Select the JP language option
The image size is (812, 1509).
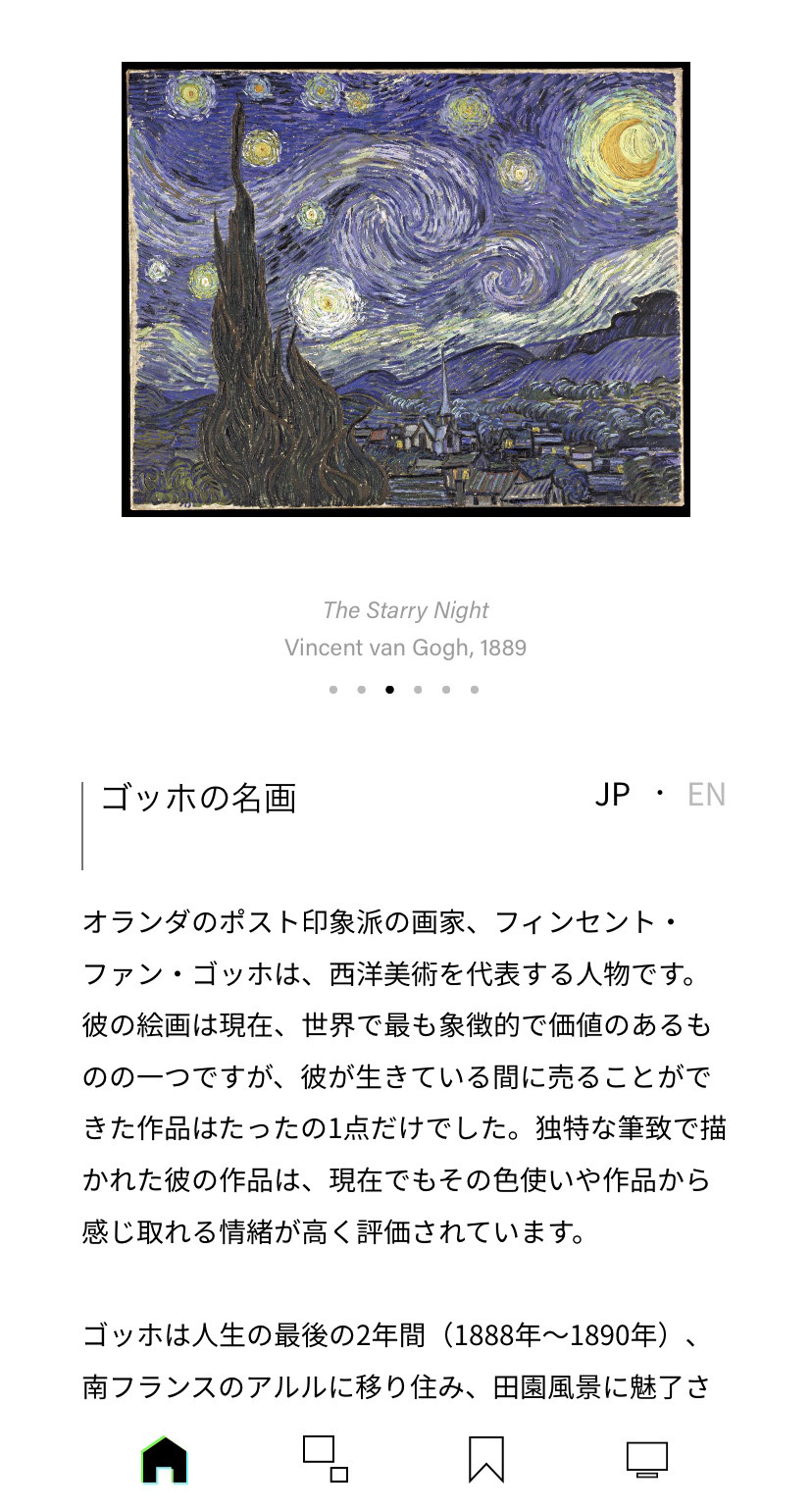(x=612, y=794)
